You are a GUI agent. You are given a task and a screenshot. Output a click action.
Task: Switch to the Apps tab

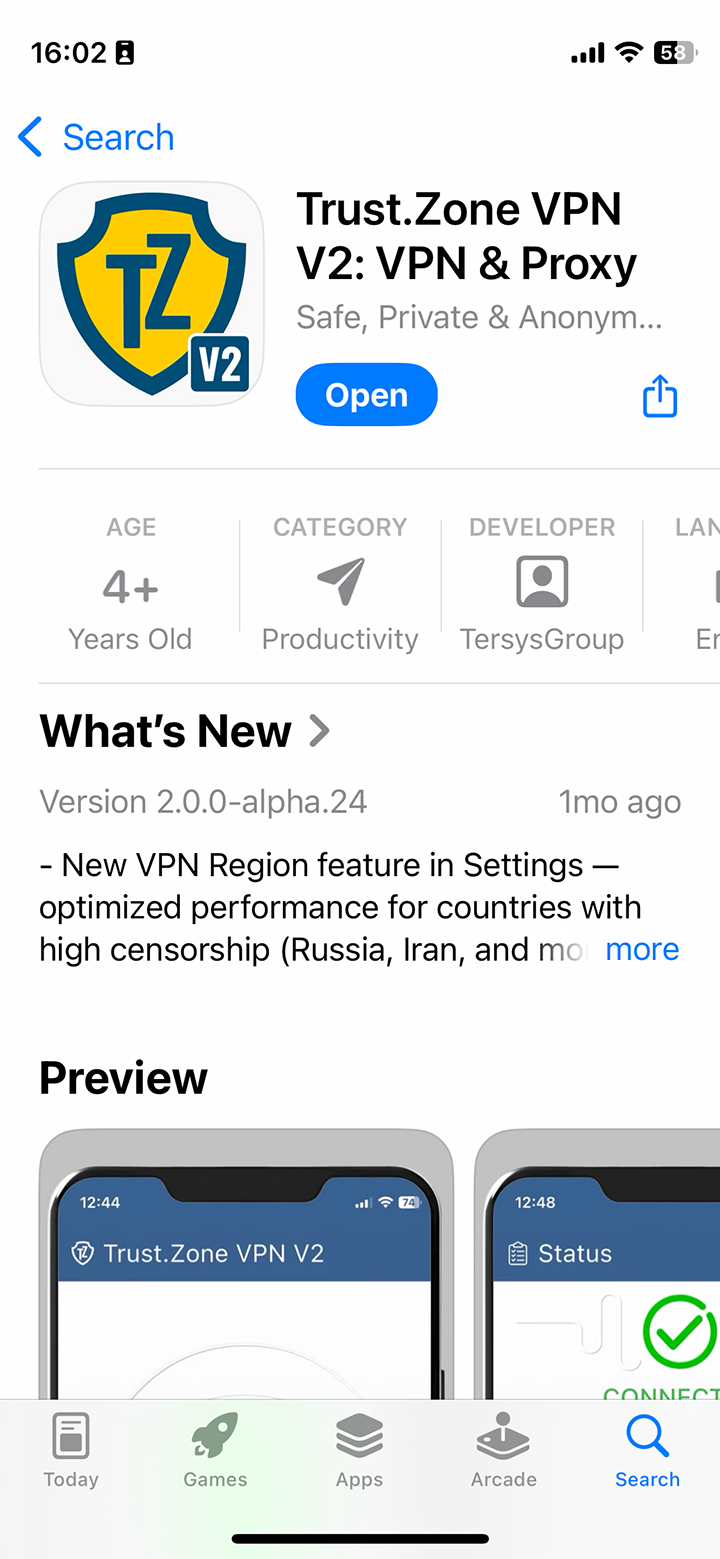pos(359,1451)
